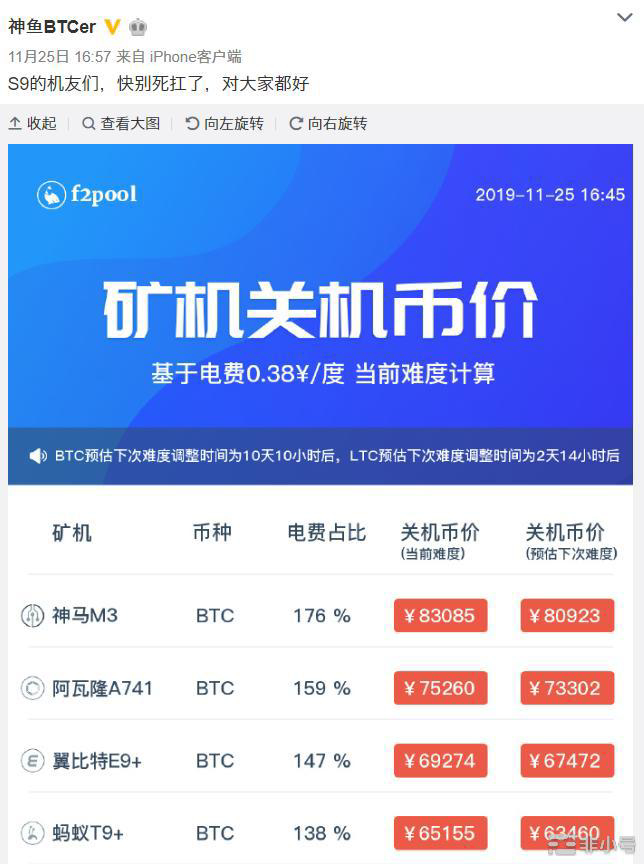Open 神鱼BTCer's profile
Image resolution: width=644 pixels, height=864 pixels.
[52, 27]
